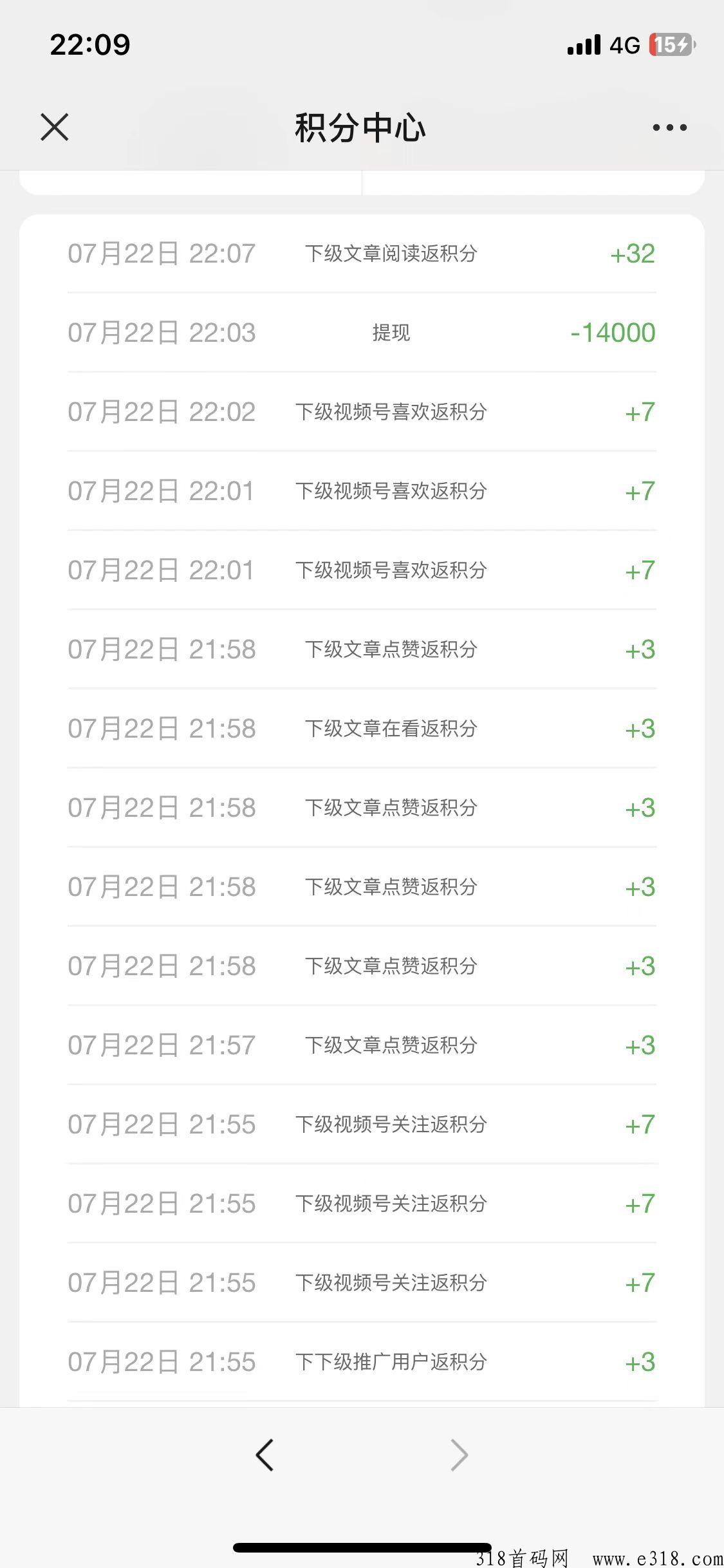The image size is (724, 1568).
Task: Open the three-dot overflow menu
Action: pyautogui.click(x=668, y=127)
